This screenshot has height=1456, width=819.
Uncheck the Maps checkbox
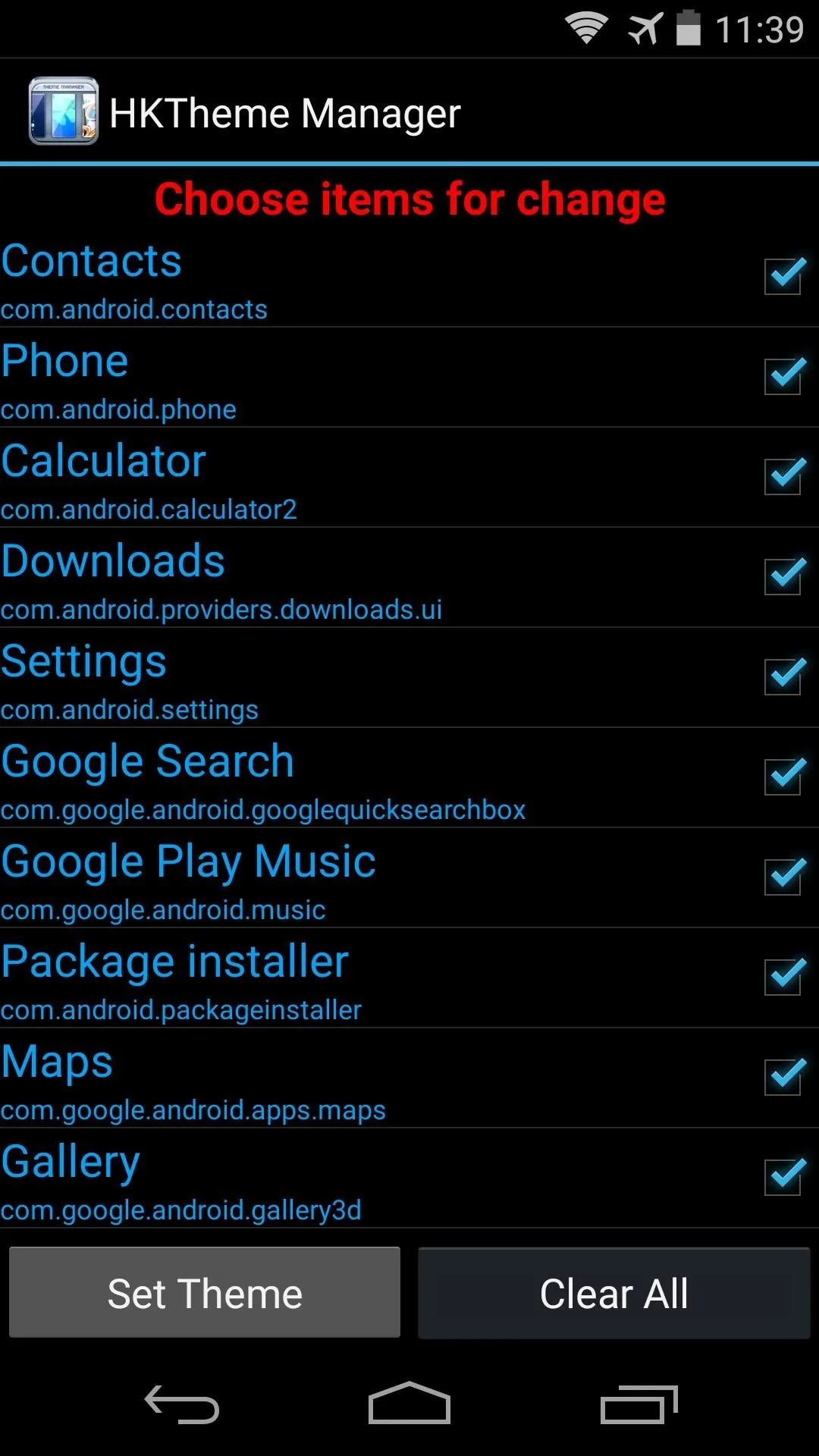click(x=784, y=1077)
